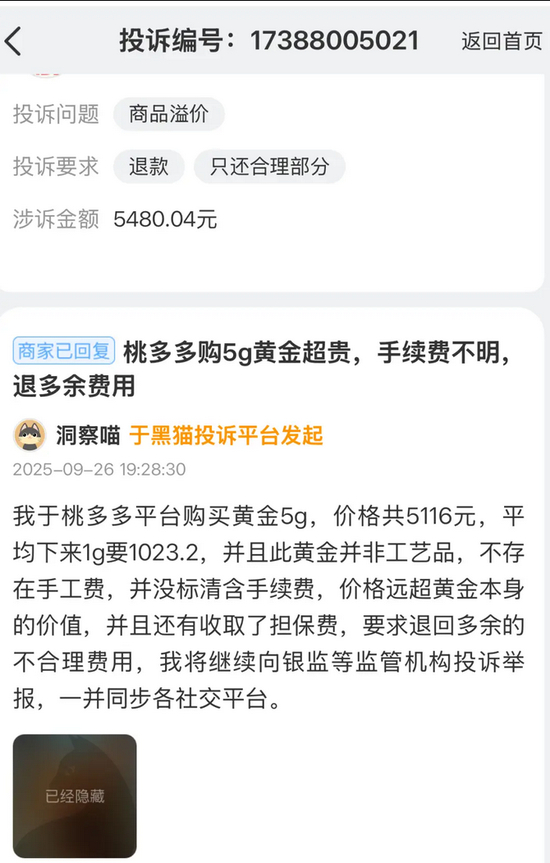This screenshot has height=863, width=550.
Task: Tap 返回首页 to return home
Action: pyautogui.click(x=502, y=41)
